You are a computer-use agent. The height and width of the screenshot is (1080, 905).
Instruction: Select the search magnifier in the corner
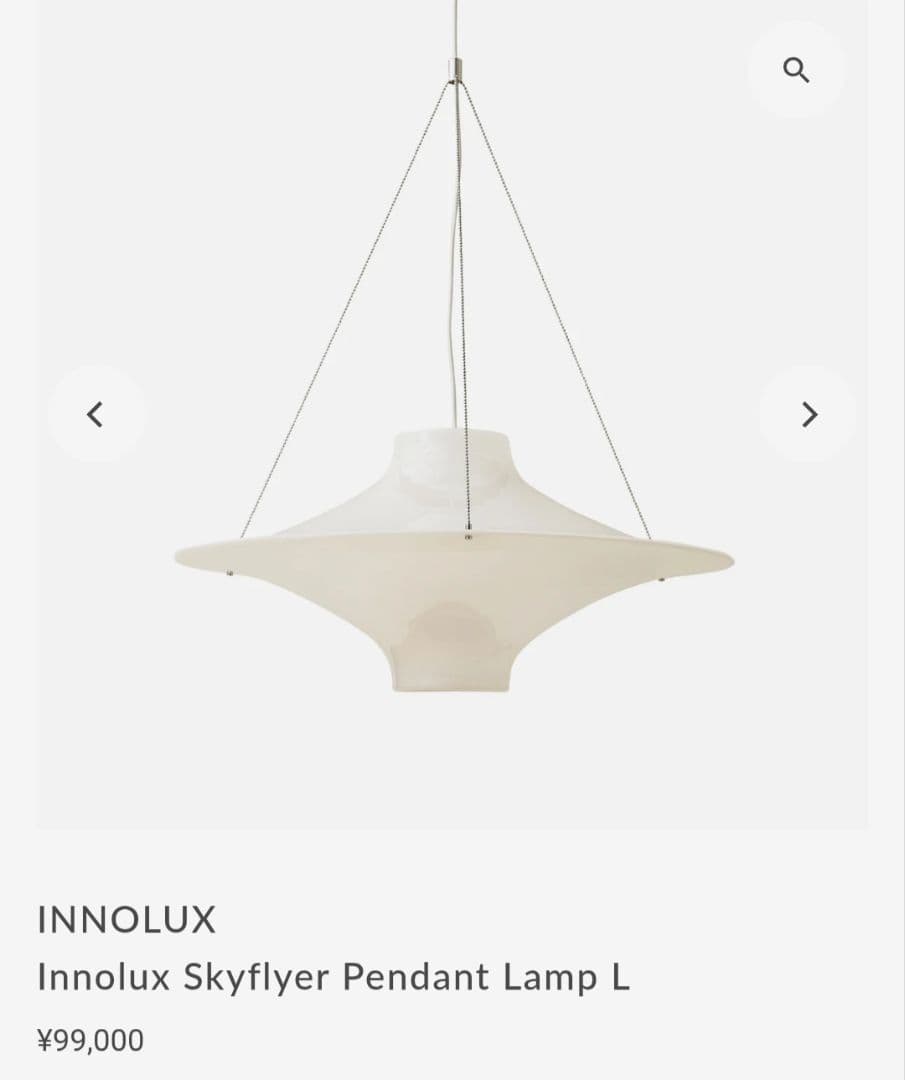(x=797, y=70)
